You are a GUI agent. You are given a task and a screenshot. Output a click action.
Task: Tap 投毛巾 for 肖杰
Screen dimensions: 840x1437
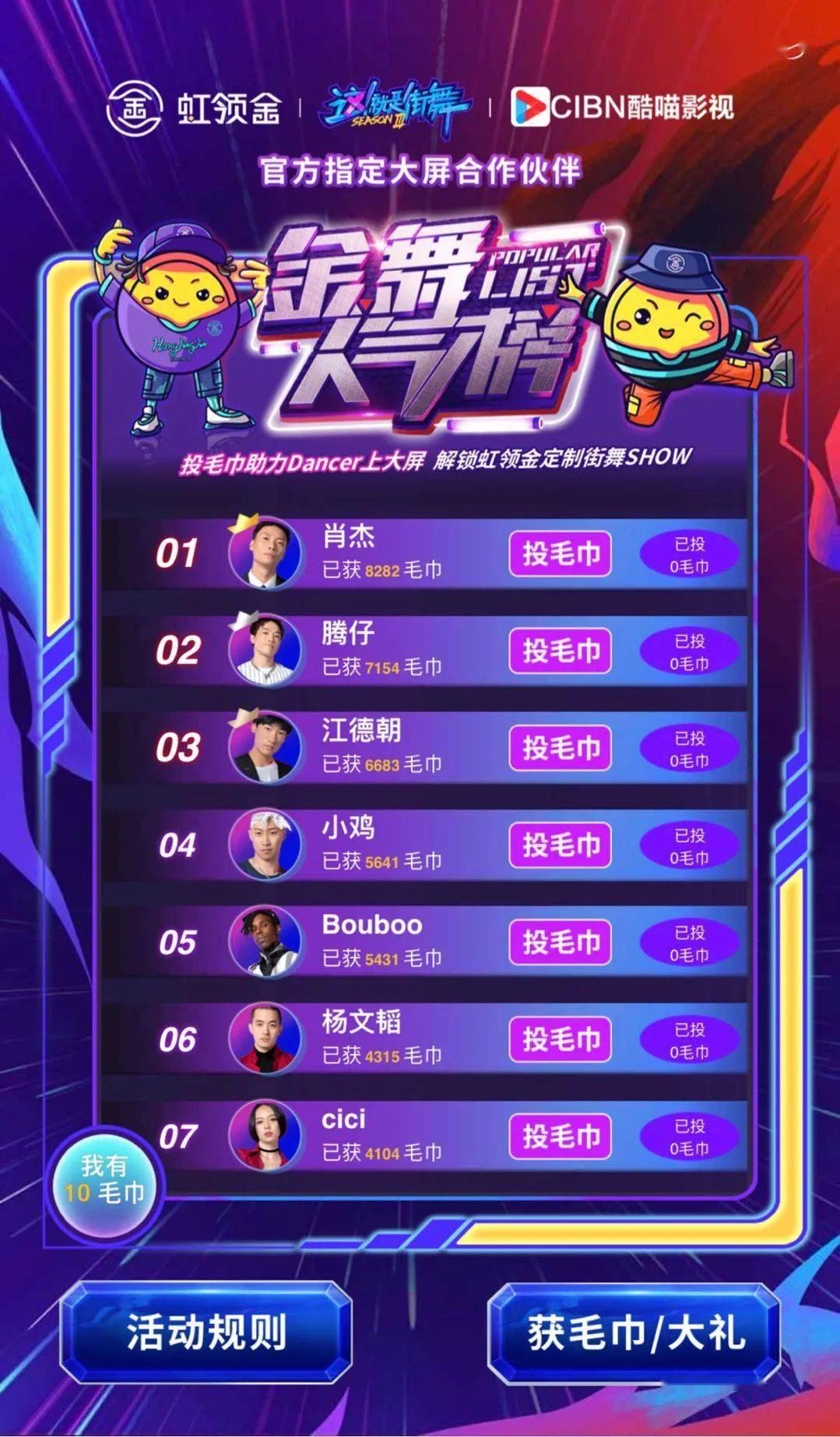click(561, 553)
